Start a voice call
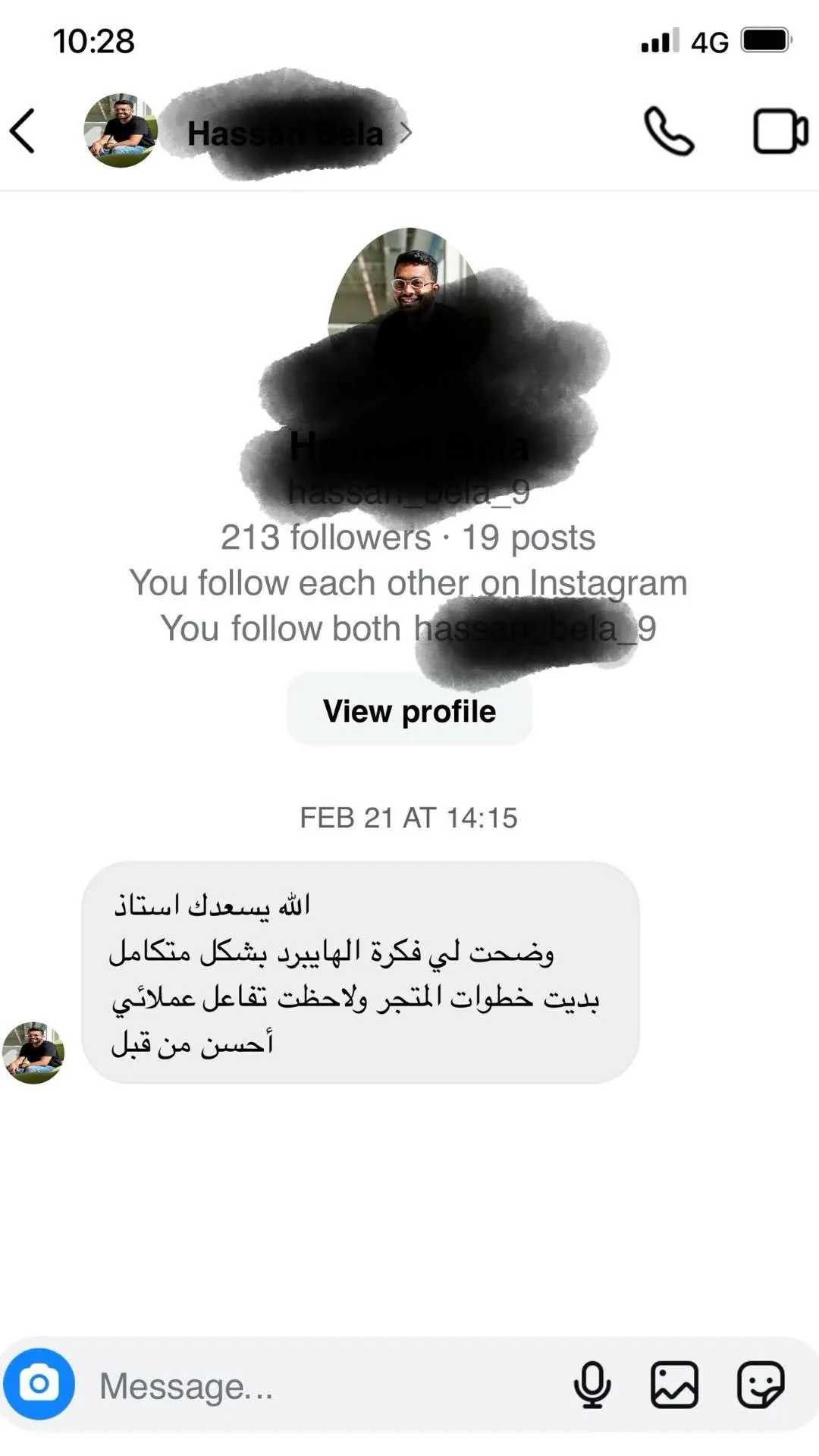This screenshot has height=1456, width=819. click(669, 131)
